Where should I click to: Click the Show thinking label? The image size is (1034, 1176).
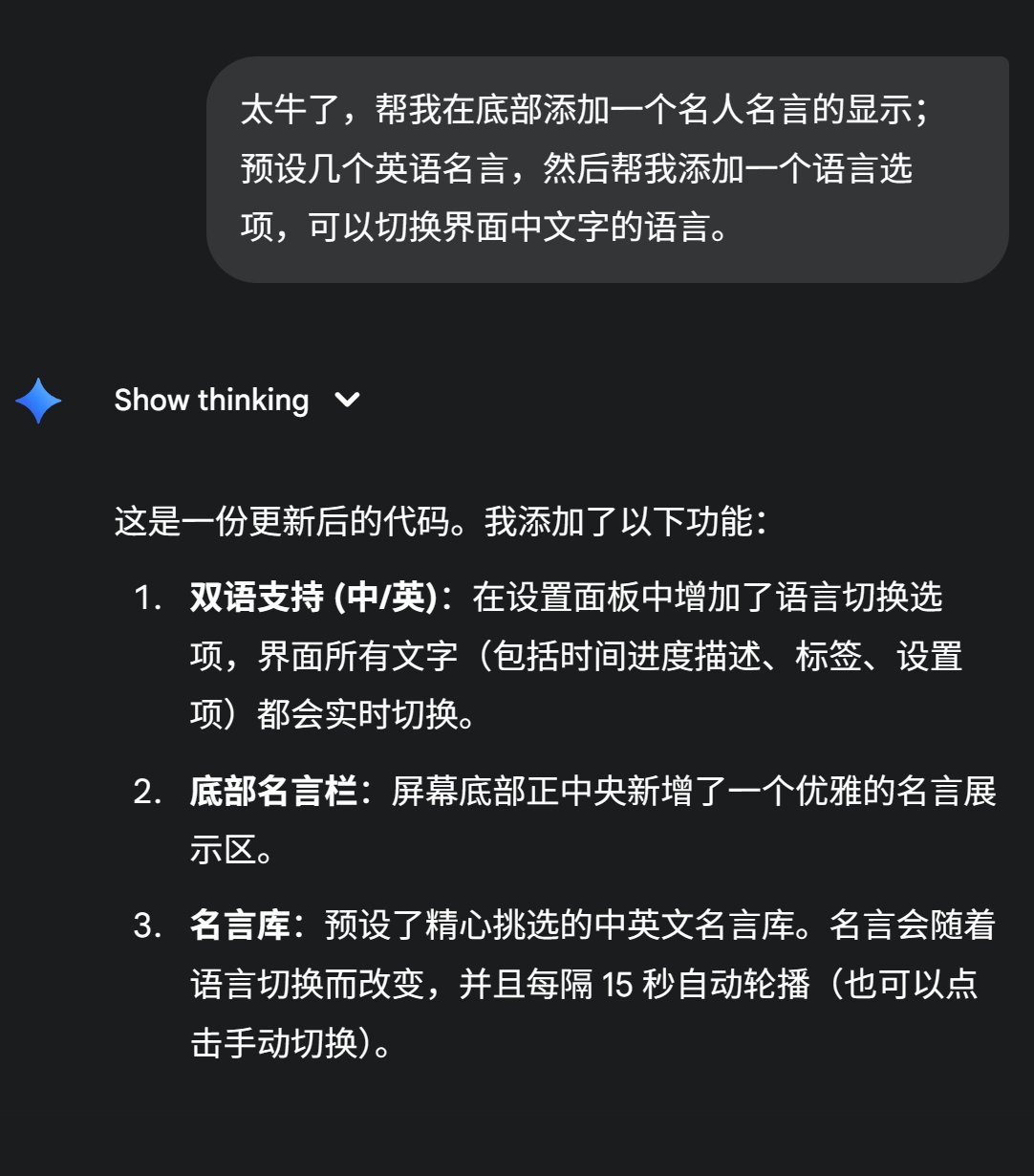pyautogui.click(x=210, y=401)
